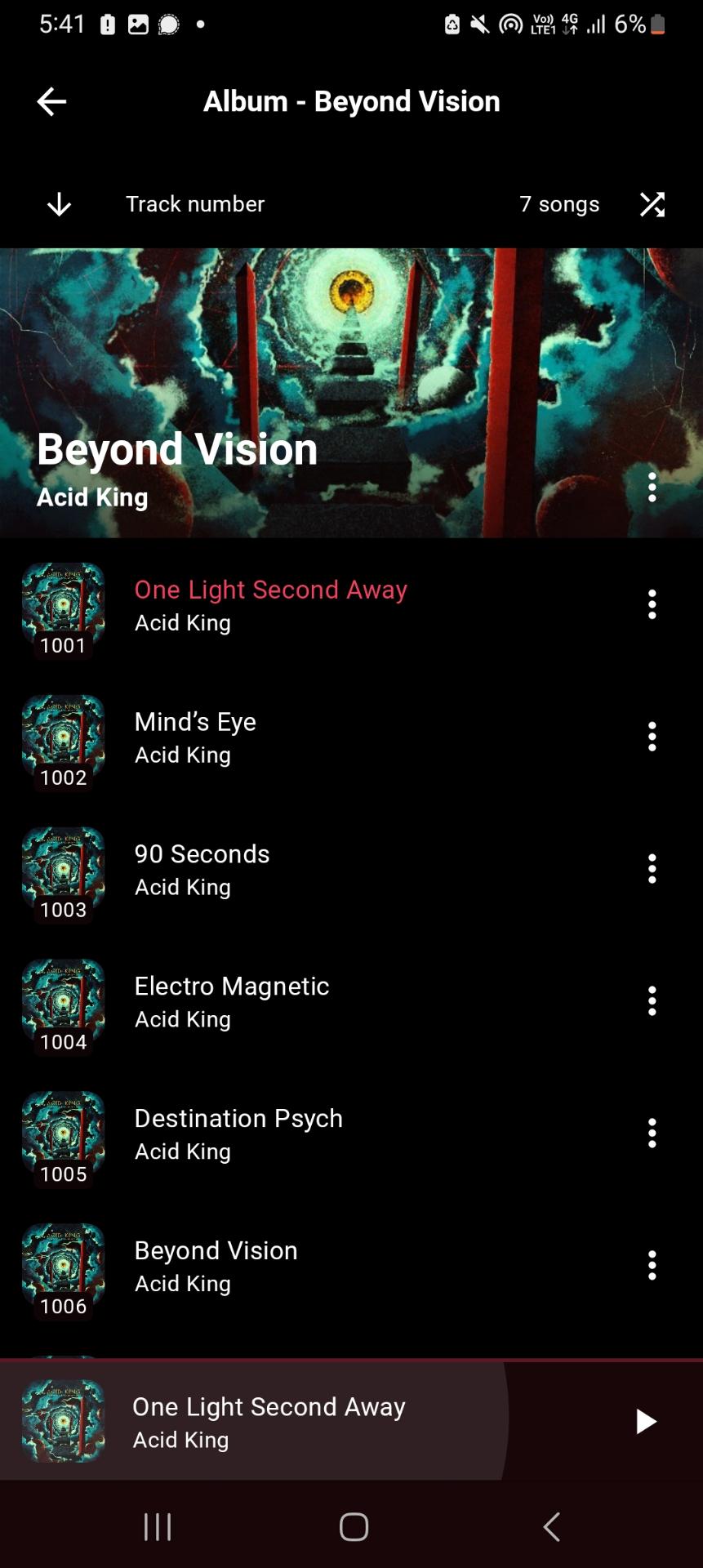Open the menu for Electro Magnetic
Image resolution: width=703 pixels, height=1568 pixels.
pos(652,1001)
